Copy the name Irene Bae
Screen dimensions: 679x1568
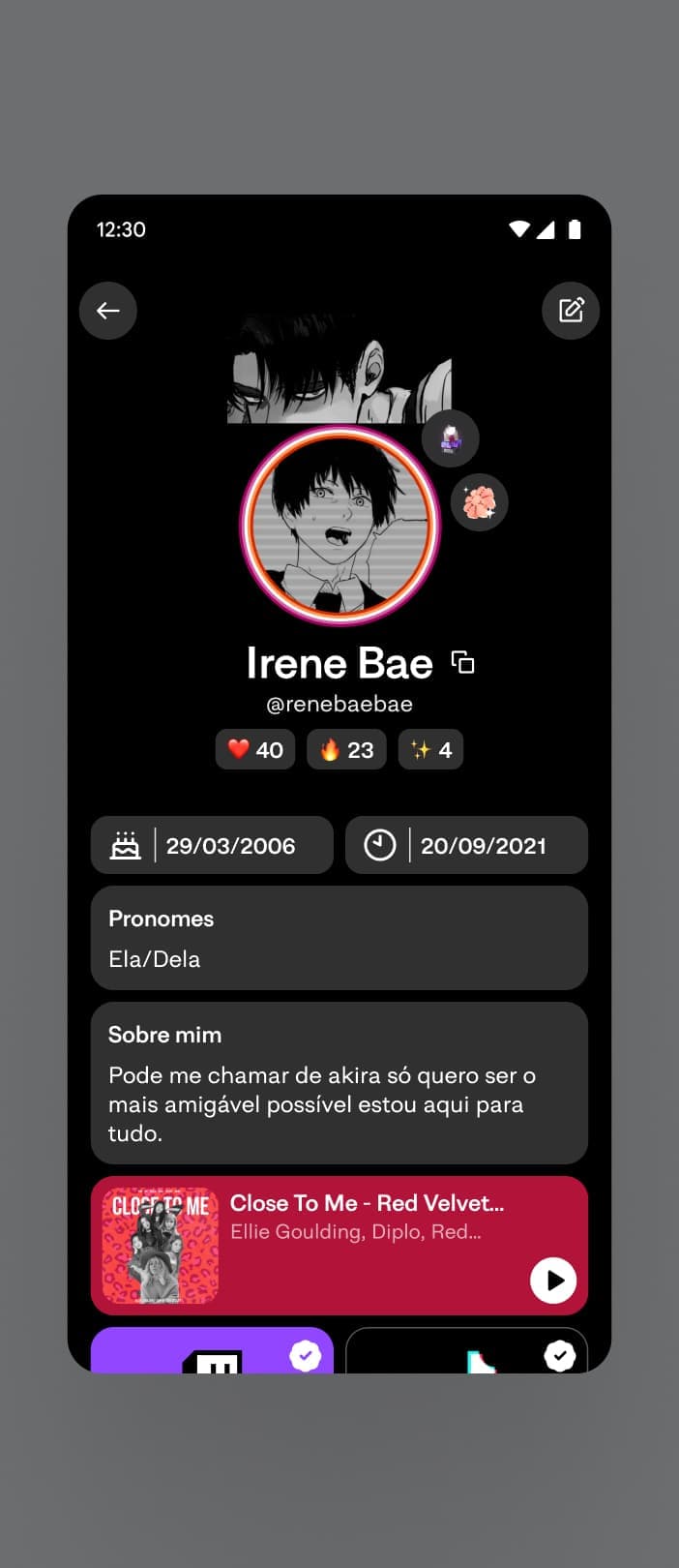(x=463, y=663)
